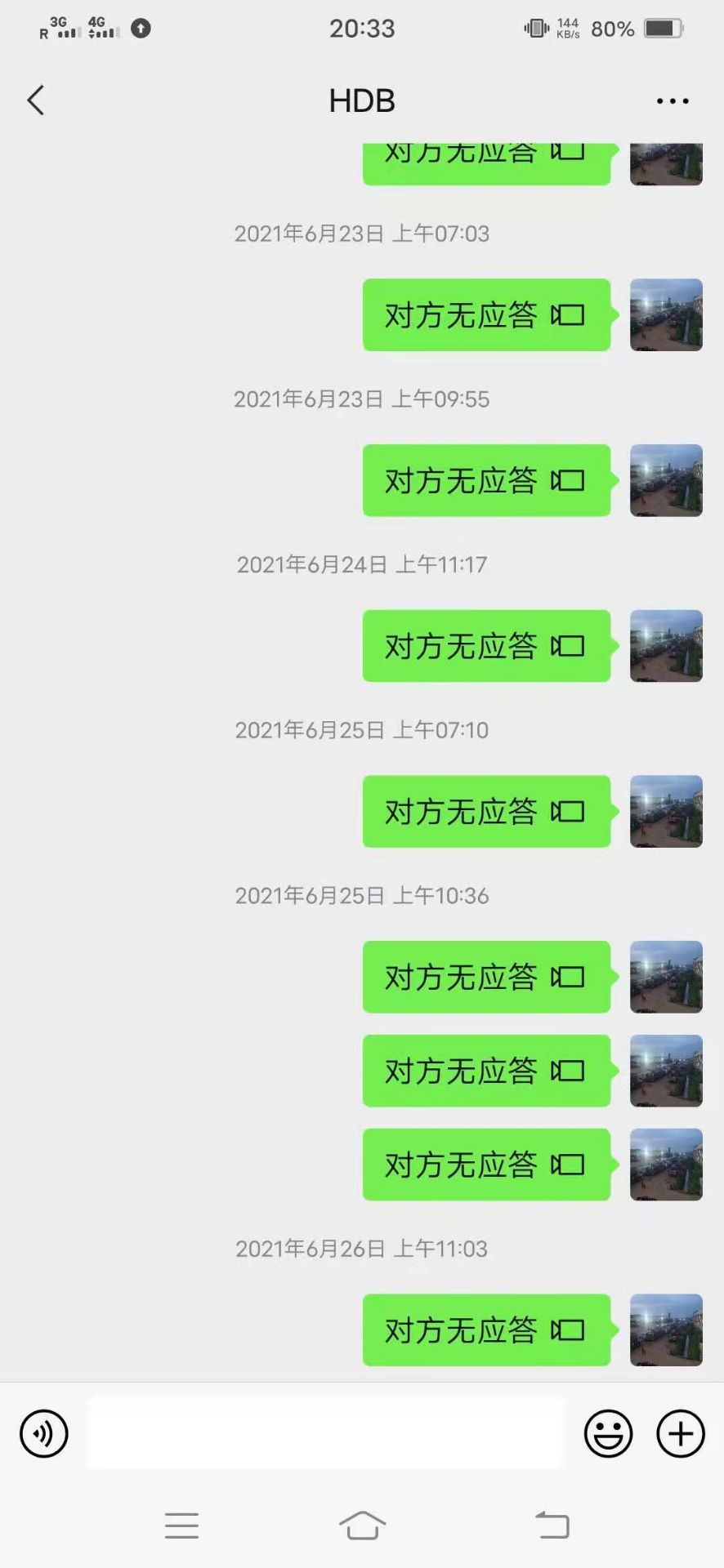
Task: Open the avatar beside the June 26 call
Action: 666,1330
